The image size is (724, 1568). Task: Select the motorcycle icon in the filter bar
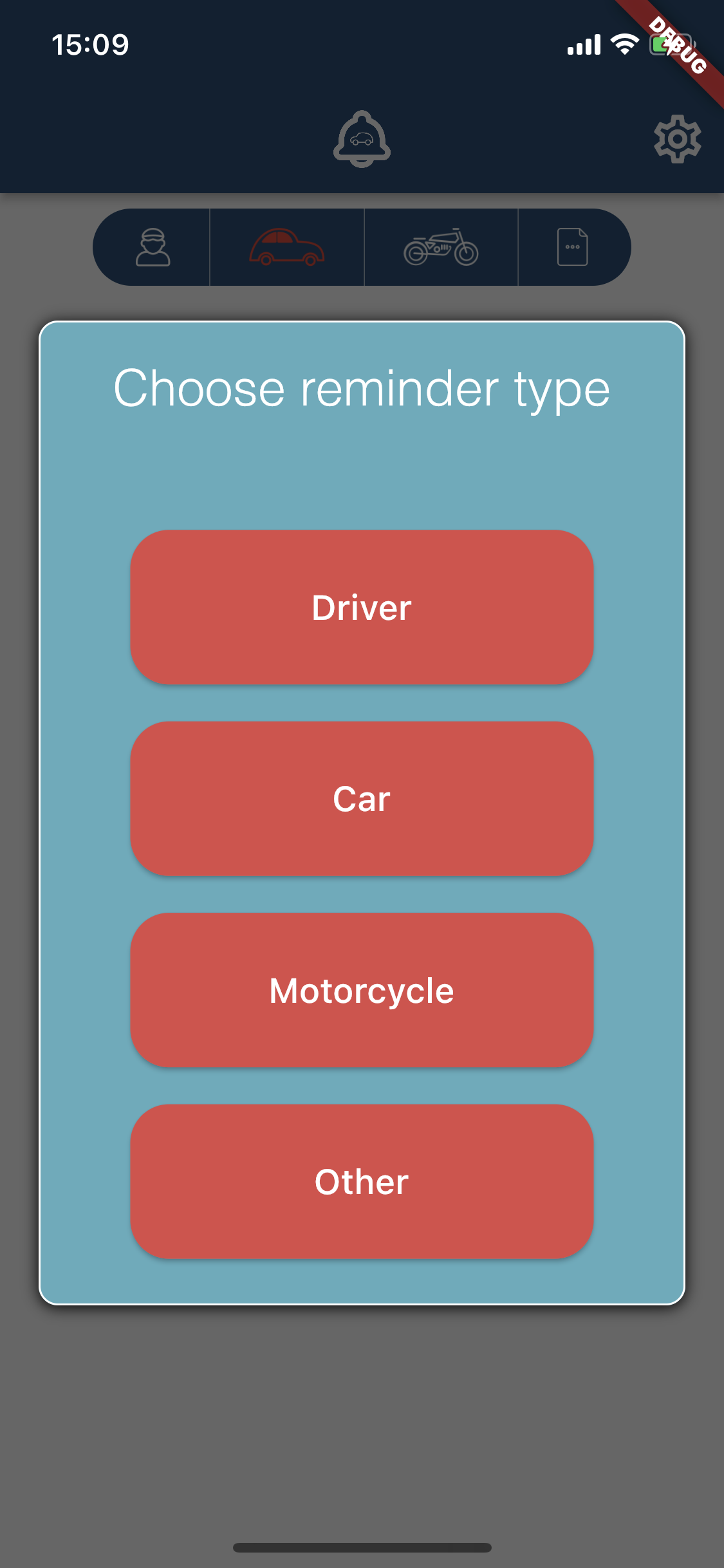click(441, 248)
